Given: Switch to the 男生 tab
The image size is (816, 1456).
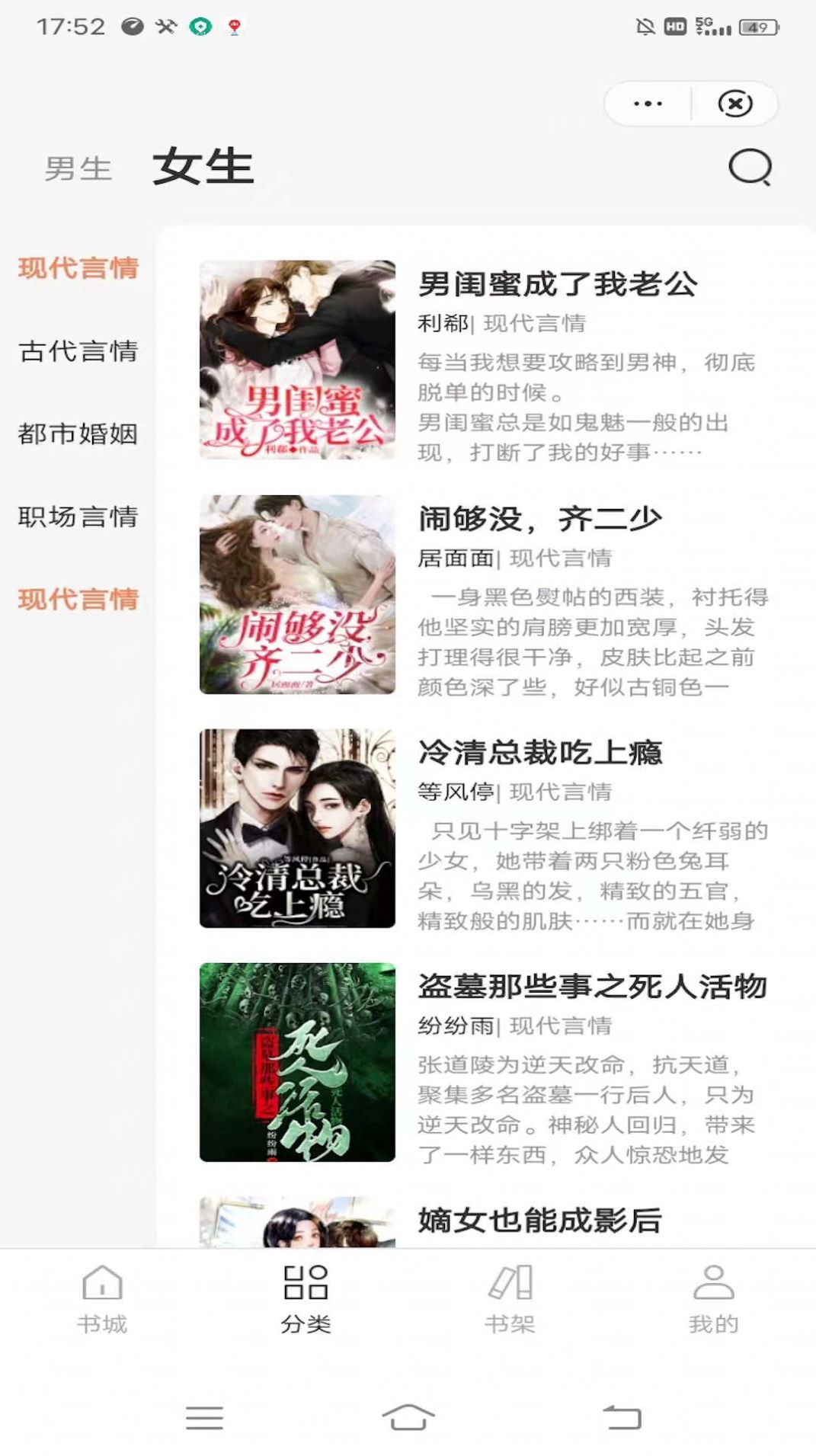Looking at the screenshot, I should tap(78, 169).
